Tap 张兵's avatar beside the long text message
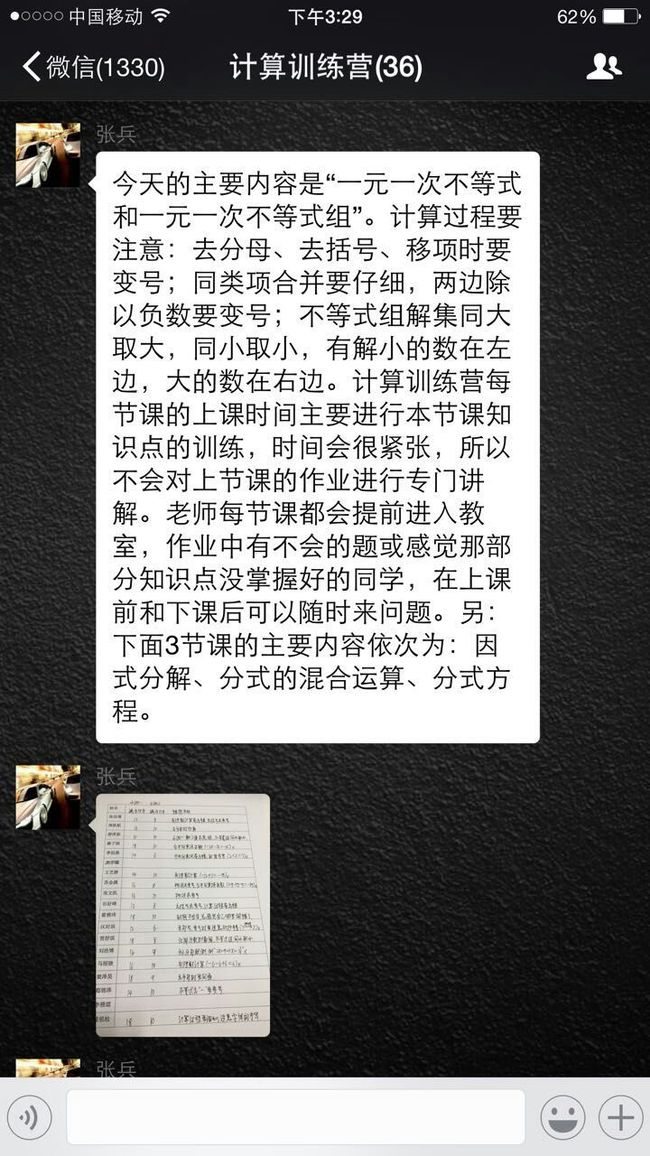 pyautogui.click(x=48, y=154)
